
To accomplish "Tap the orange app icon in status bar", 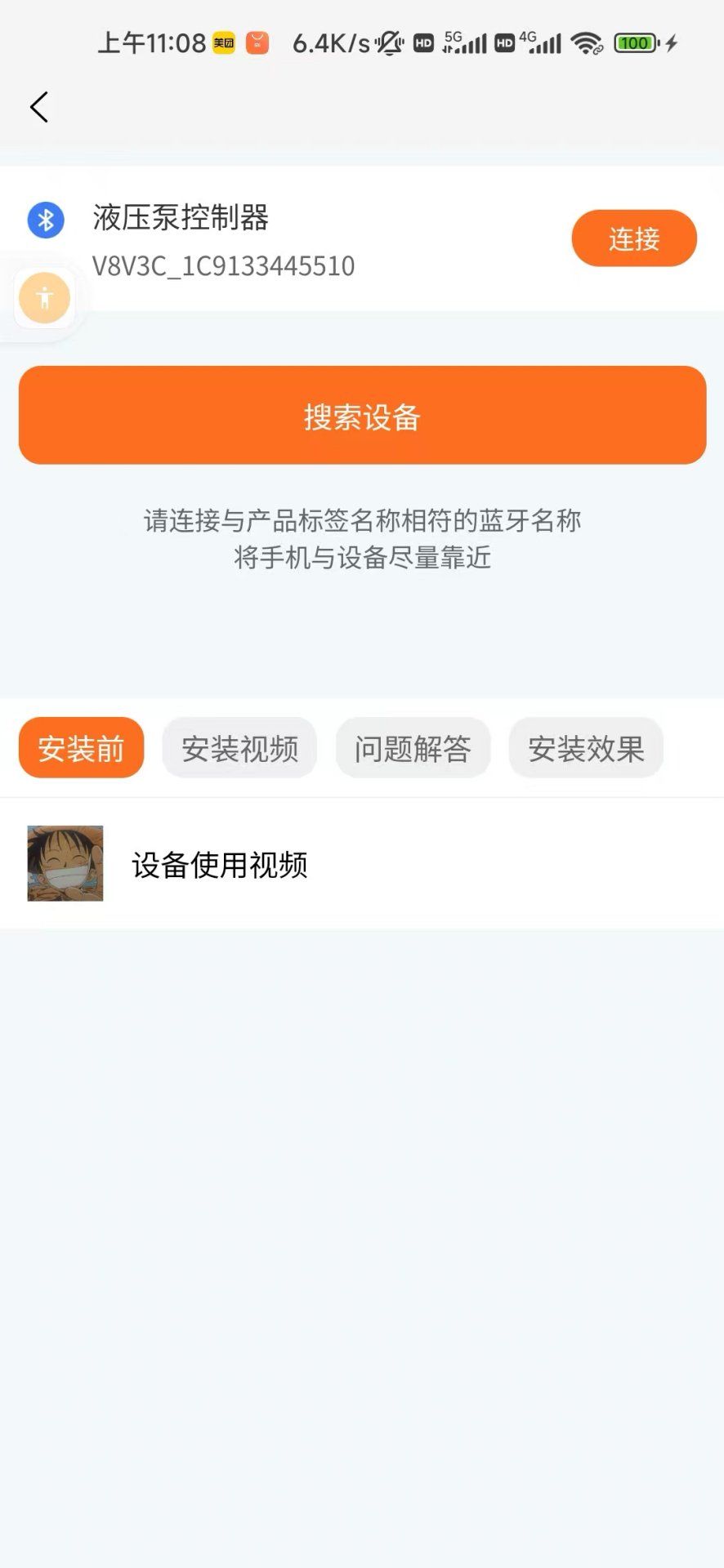I will (x=257, y=42).
